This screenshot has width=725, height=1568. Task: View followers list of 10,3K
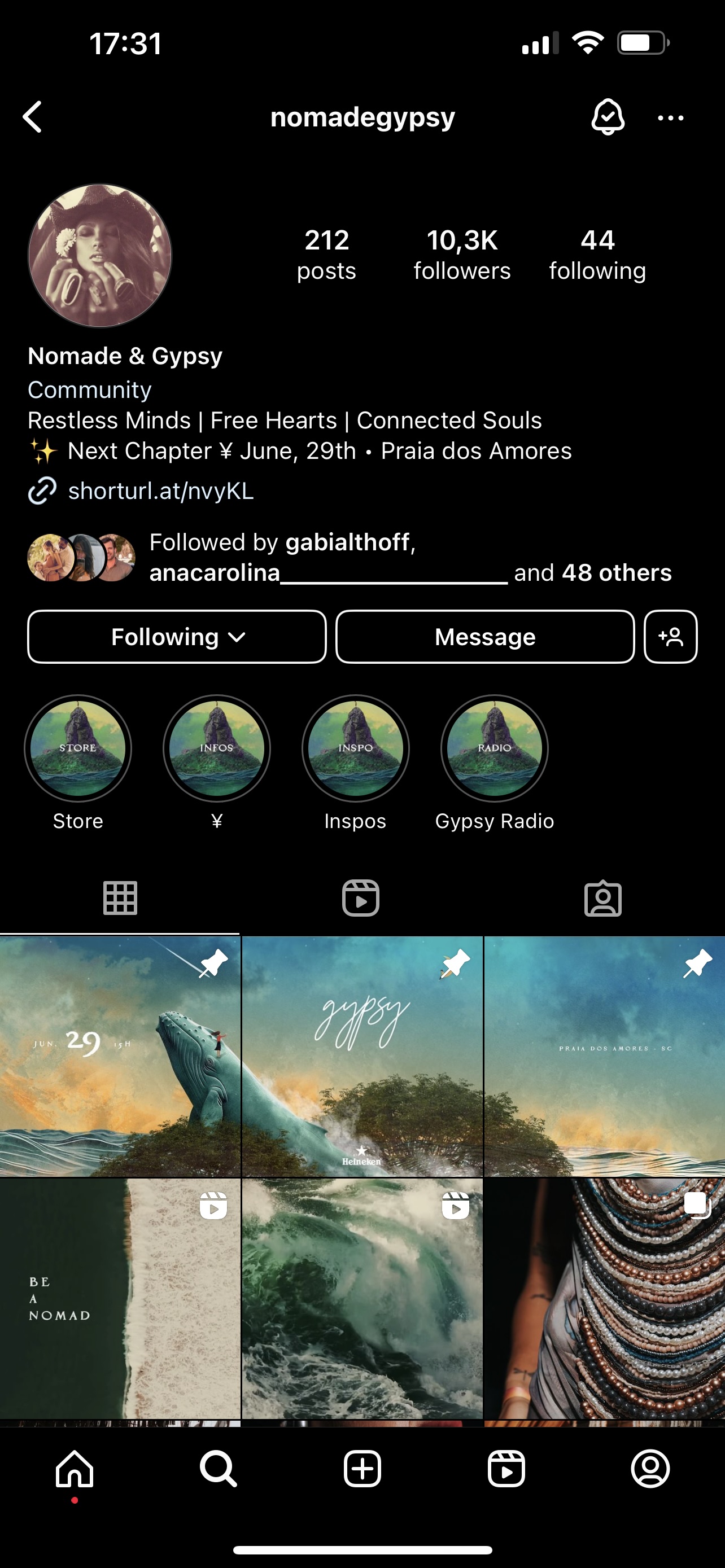tap(462, 255)
